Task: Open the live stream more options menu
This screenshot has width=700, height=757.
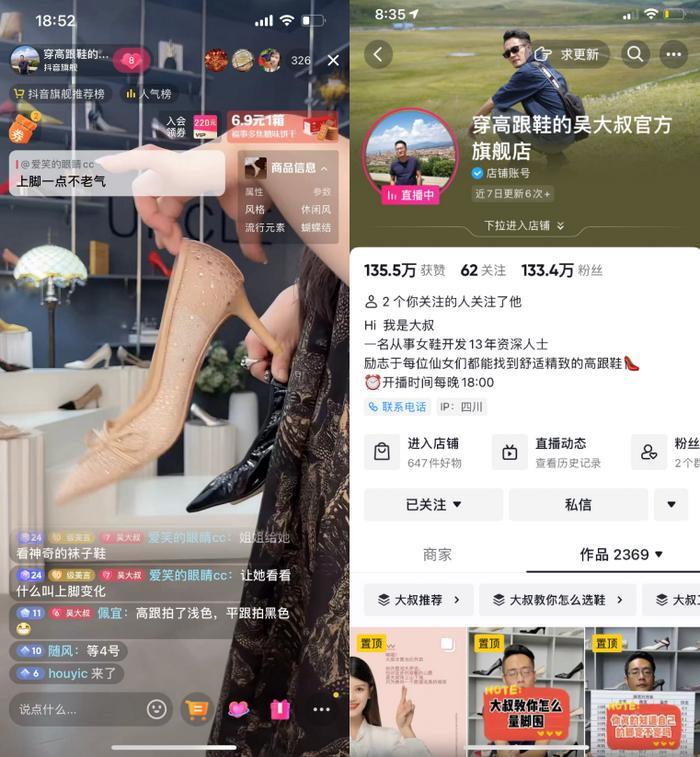Action: pos(321,709)
